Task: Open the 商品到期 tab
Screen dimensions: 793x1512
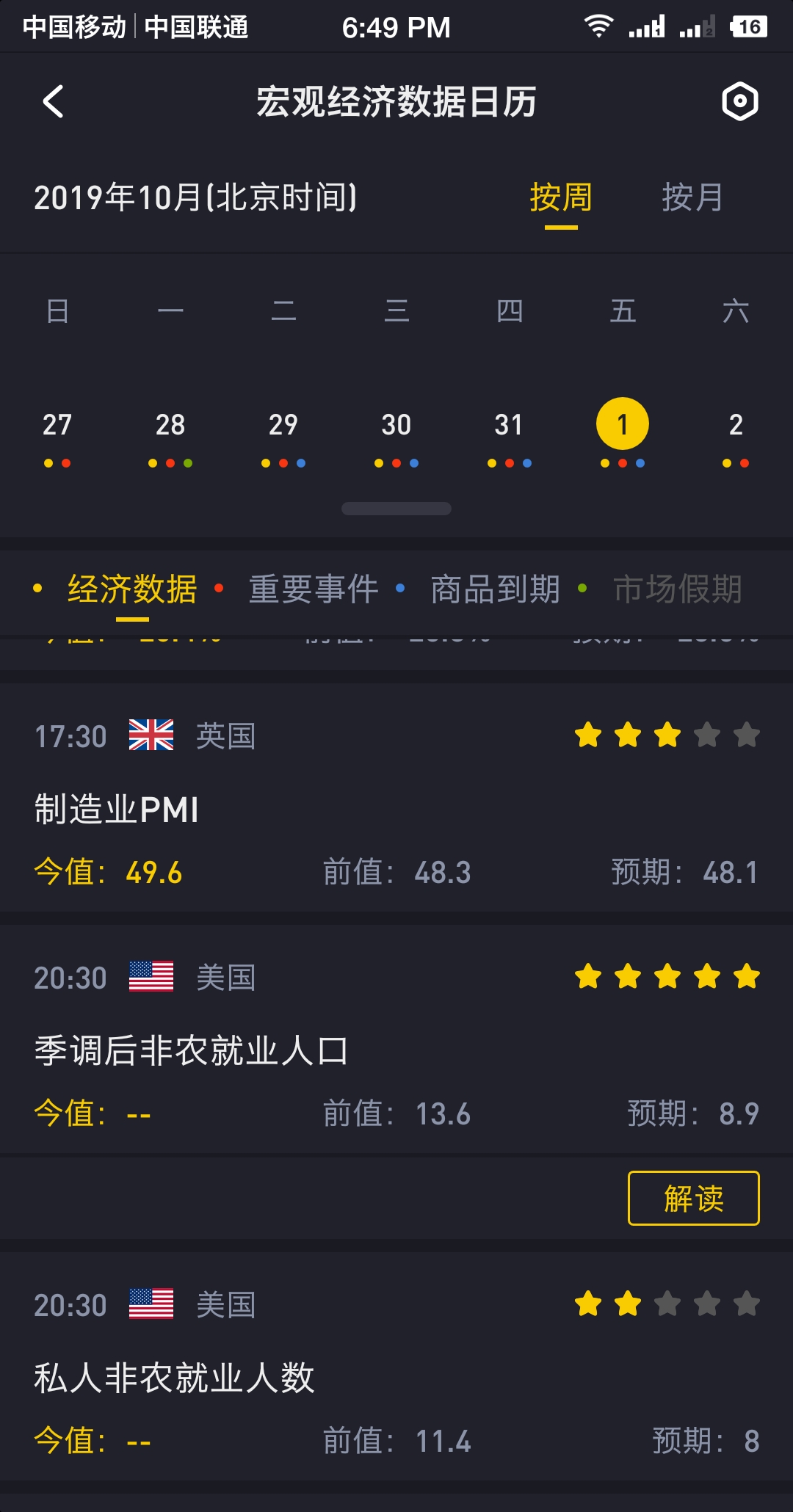Action: tap(496, 589)
